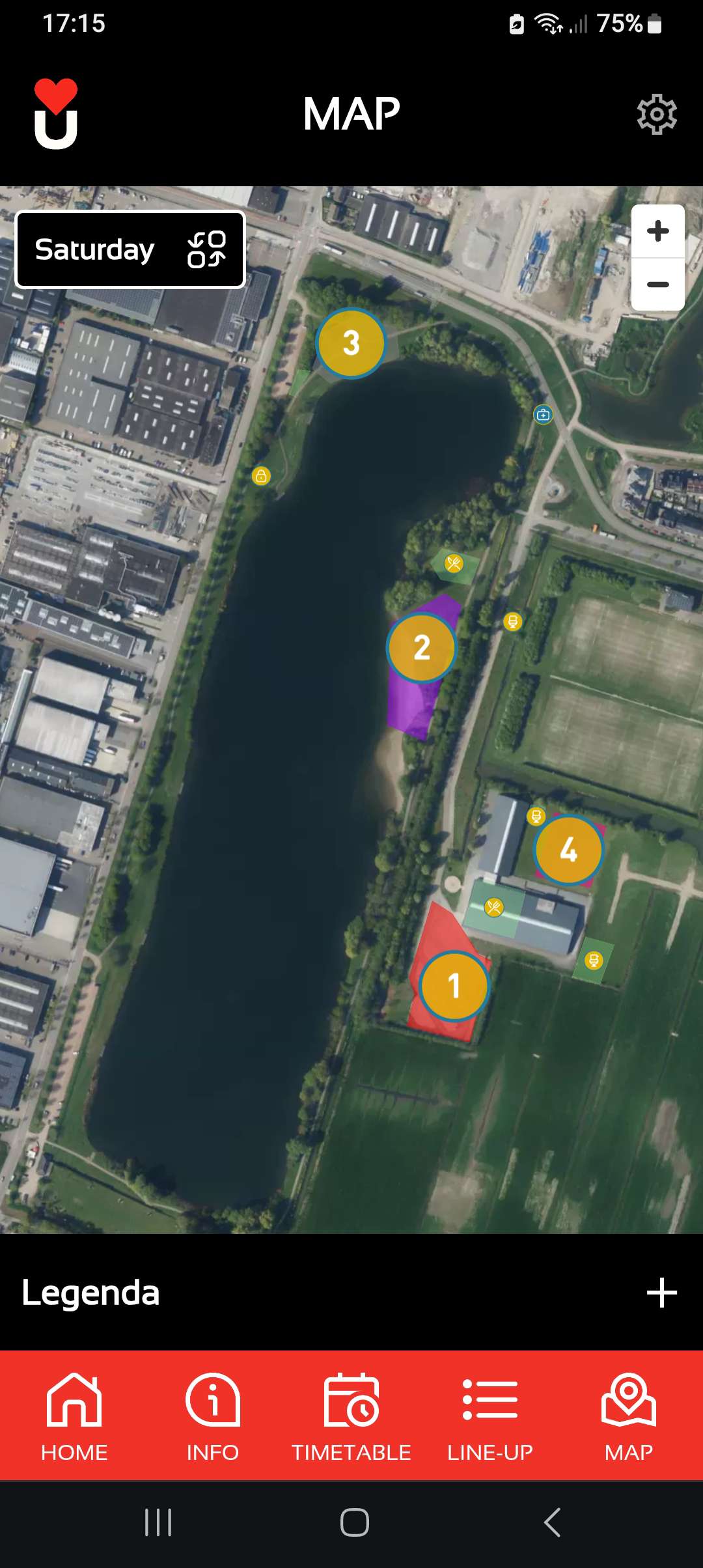Zoom in on the map
703x1568 pixels.
(657, 231)
